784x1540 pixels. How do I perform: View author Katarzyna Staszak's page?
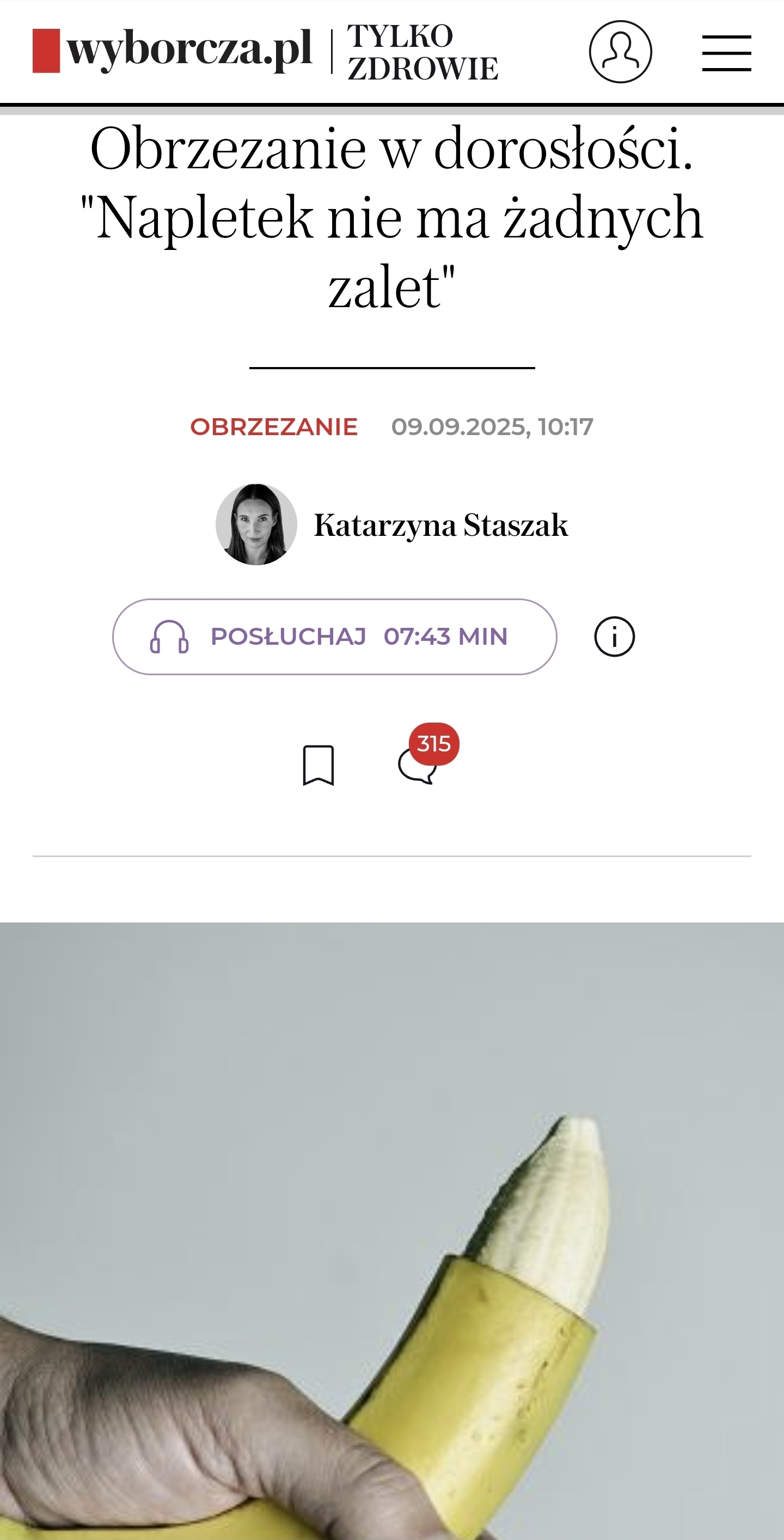coord(440,525)
